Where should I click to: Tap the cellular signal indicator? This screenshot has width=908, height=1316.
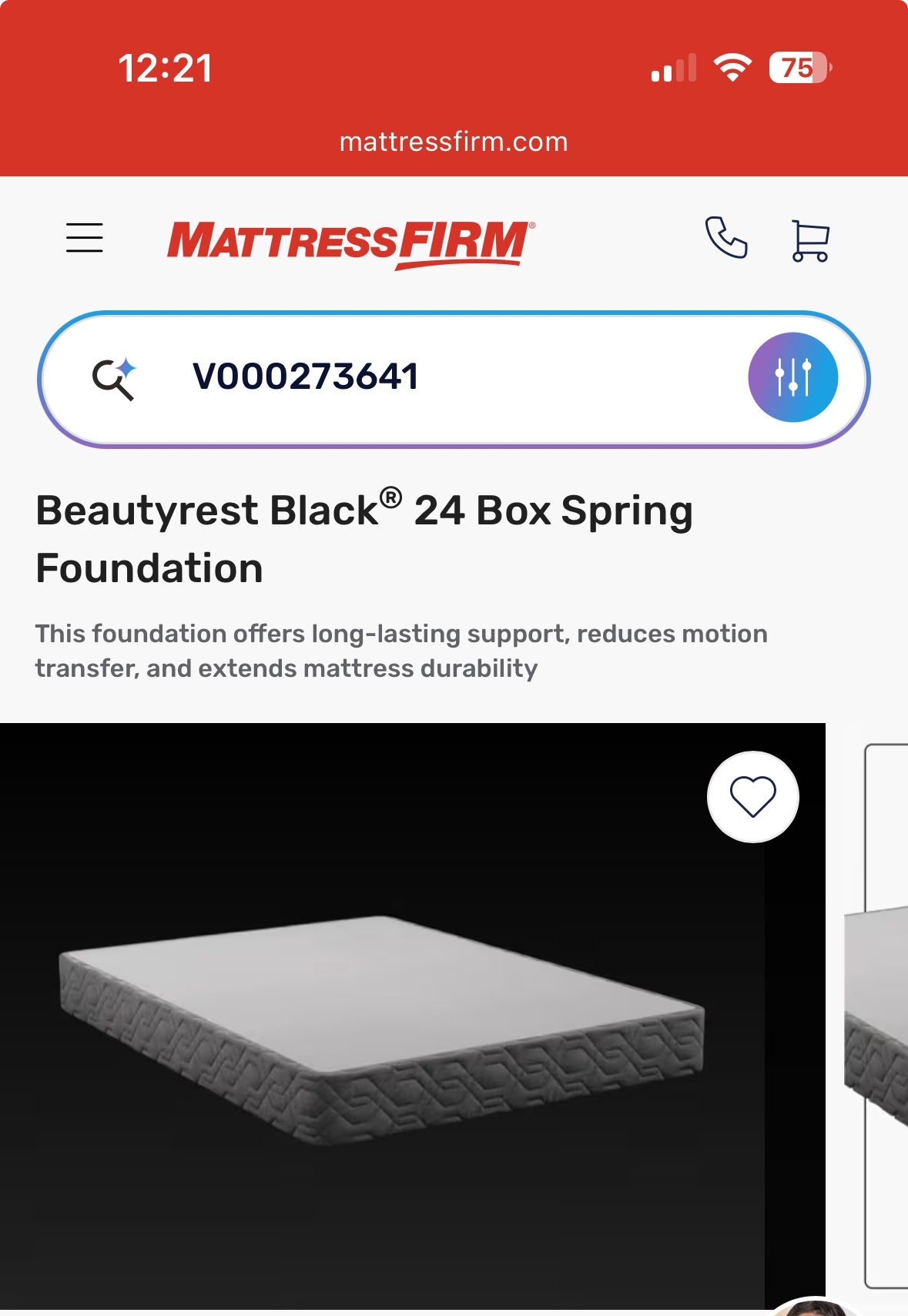point(672,69)
